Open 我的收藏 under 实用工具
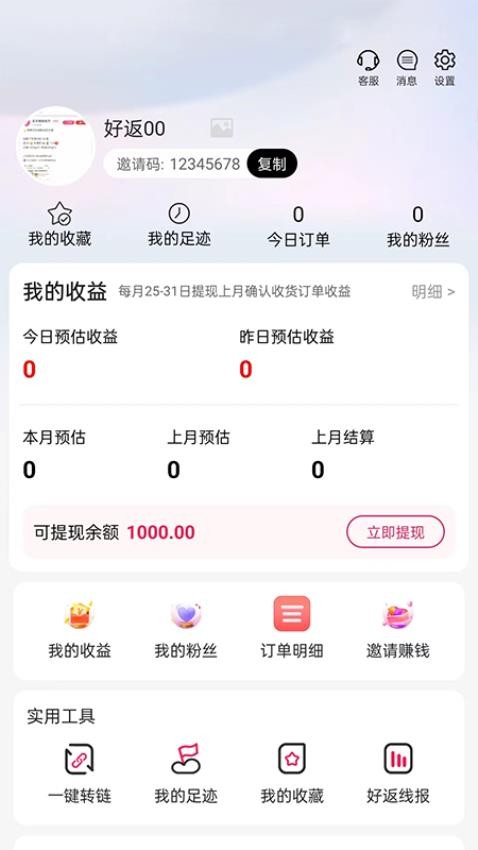Viewport: 478px width, 850px height. [292, 774]
